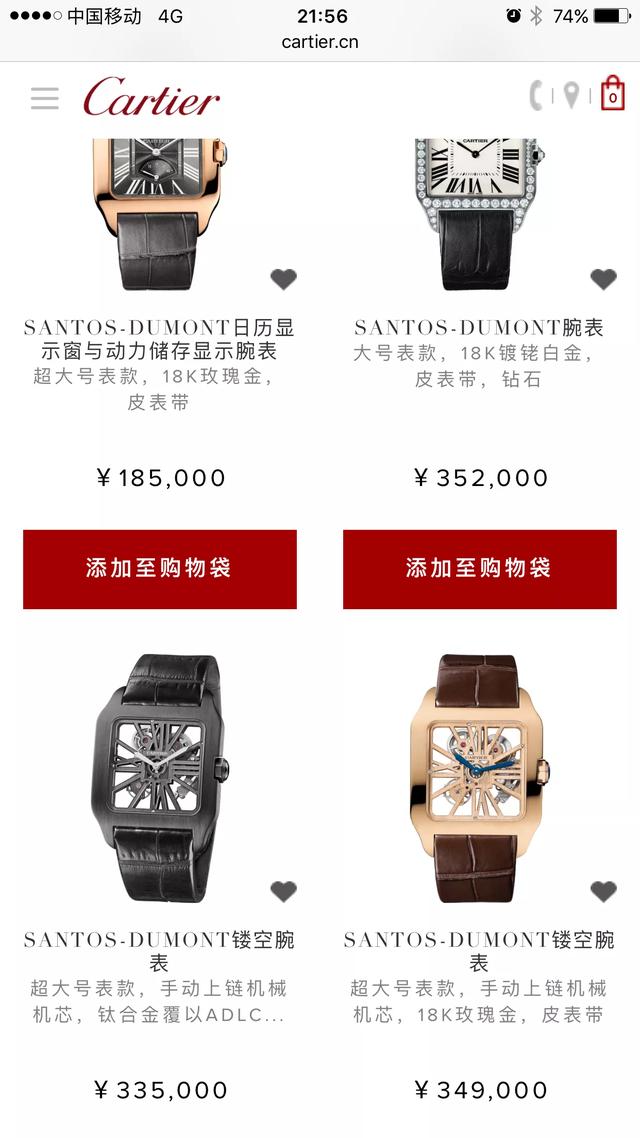
Task: Heart the ¥349,000 rose gold skeleton watch
Action: (x=603, y=891)
